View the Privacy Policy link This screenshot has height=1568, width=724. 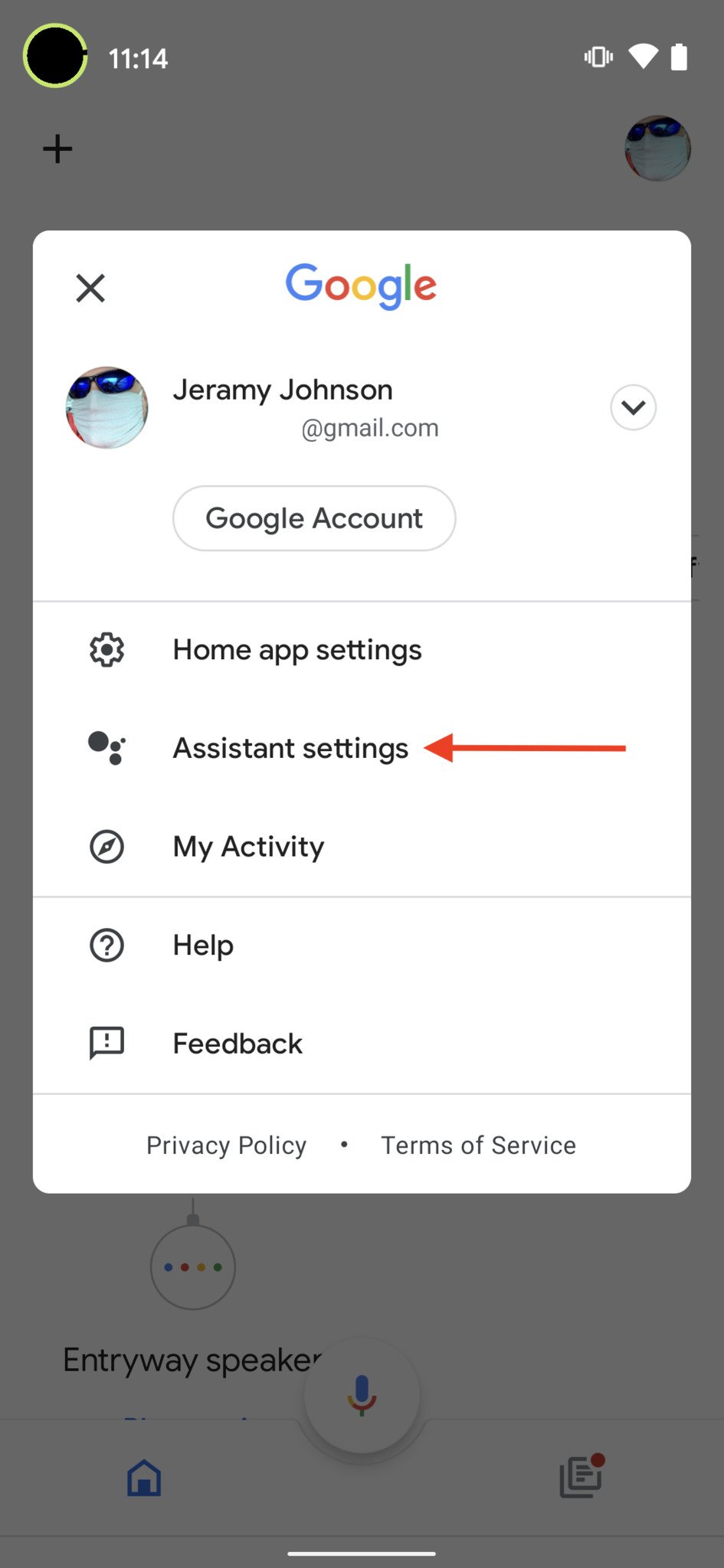(226, 1145)
